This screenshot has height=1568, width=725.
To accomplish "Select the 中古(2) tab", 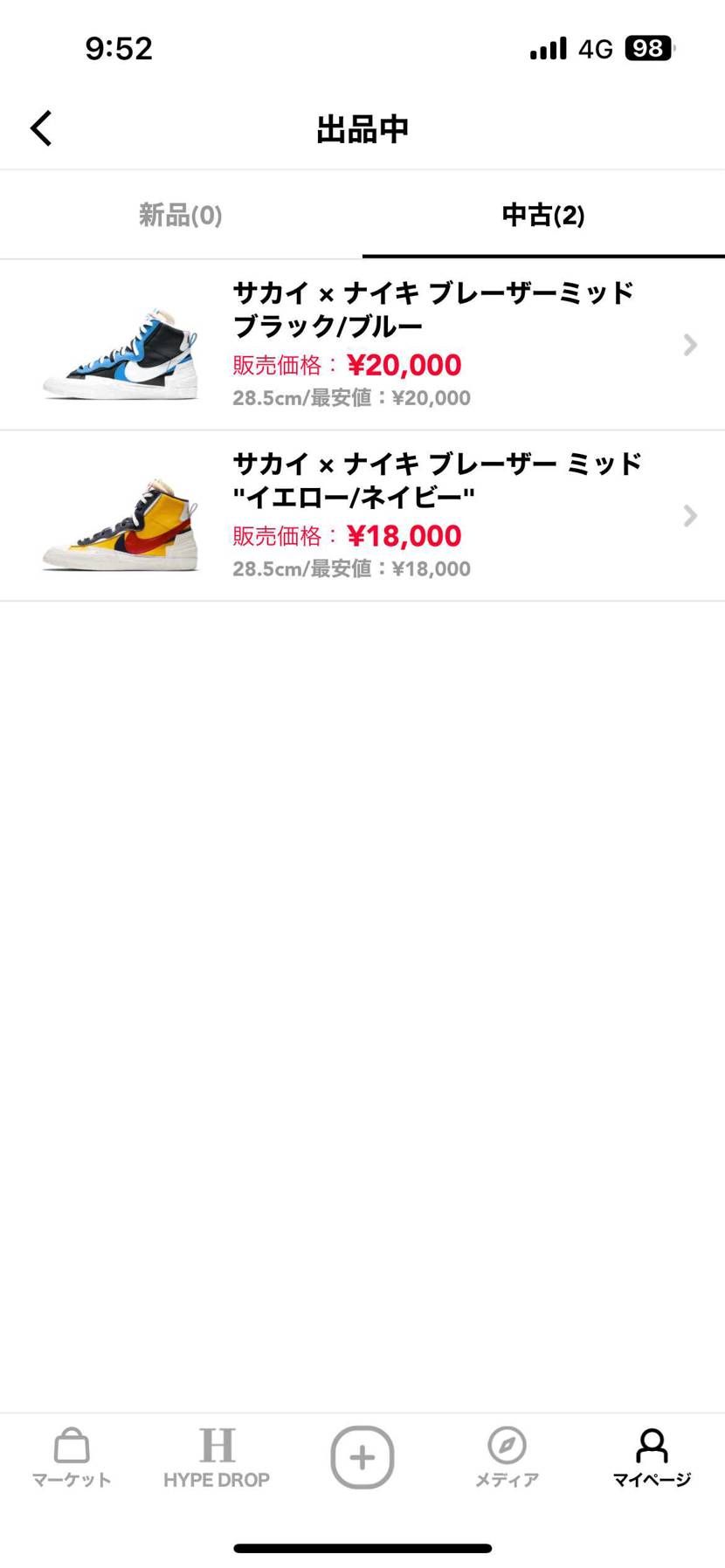I will click(542, 215).
